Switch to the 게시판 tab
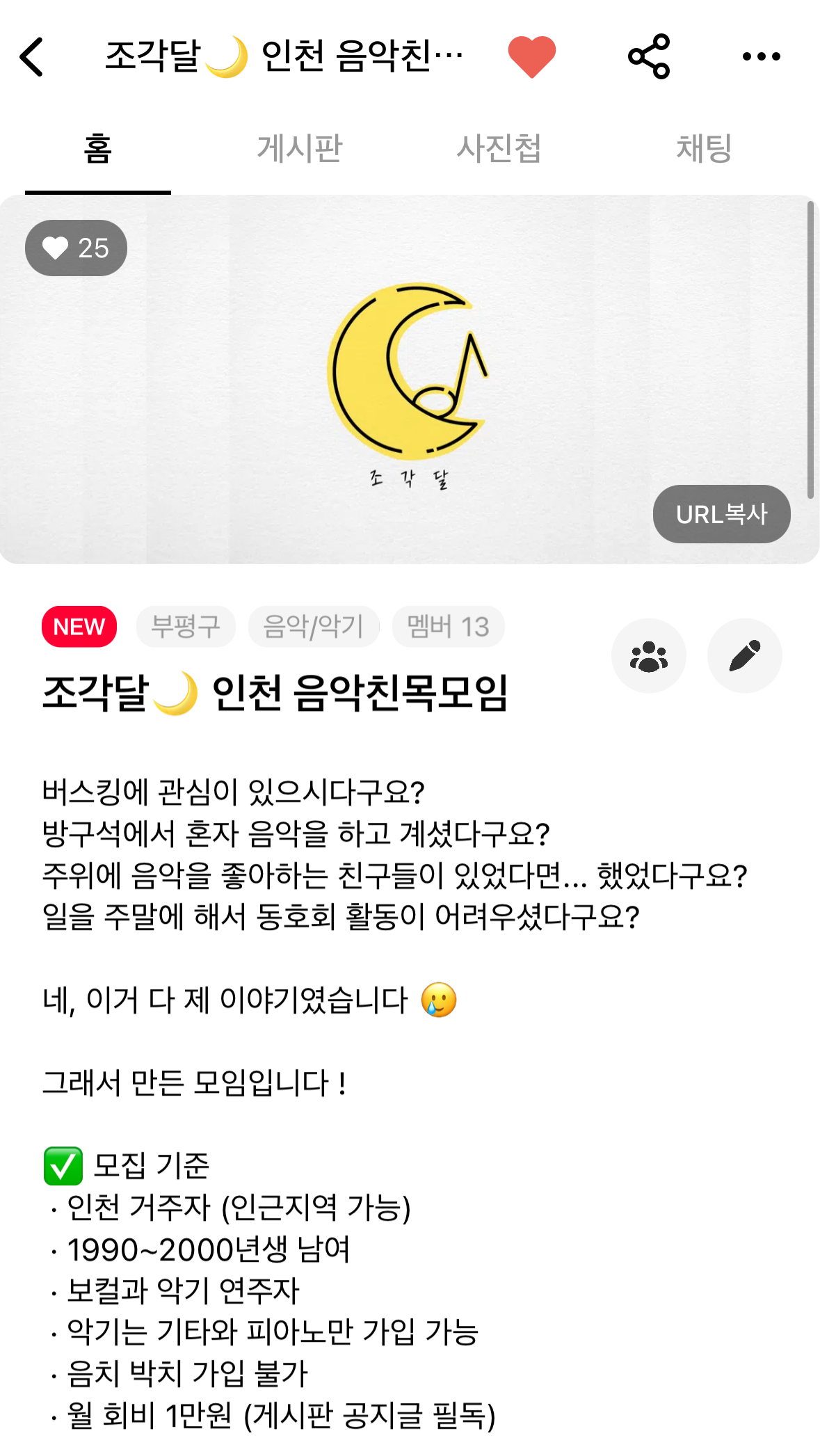The image size is (820, 1456). (x=300, y=148)
